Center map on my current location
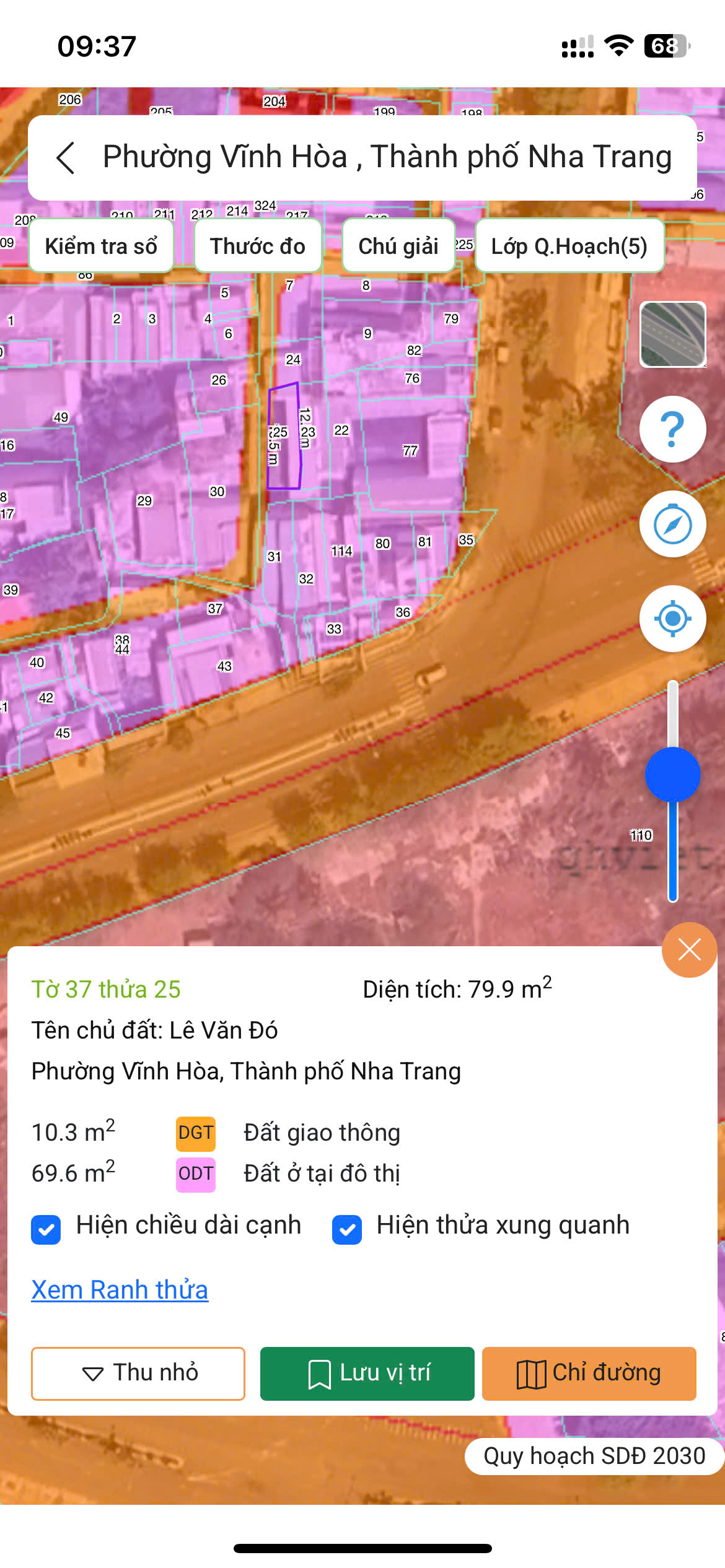This screenshot has height=1568, width=725. tap(672, 619)
